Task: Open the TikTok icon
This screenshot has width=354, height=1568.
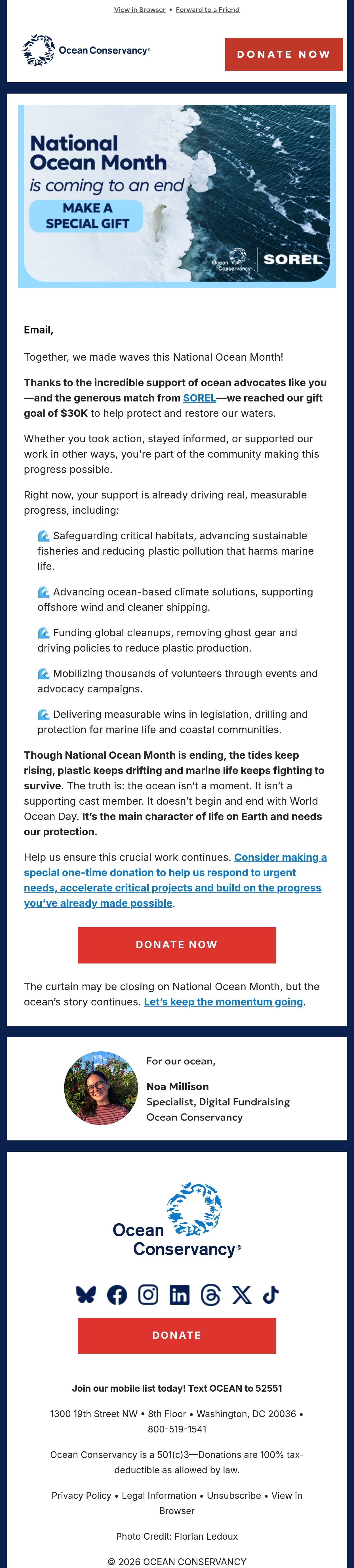Action: (271, 1295)
